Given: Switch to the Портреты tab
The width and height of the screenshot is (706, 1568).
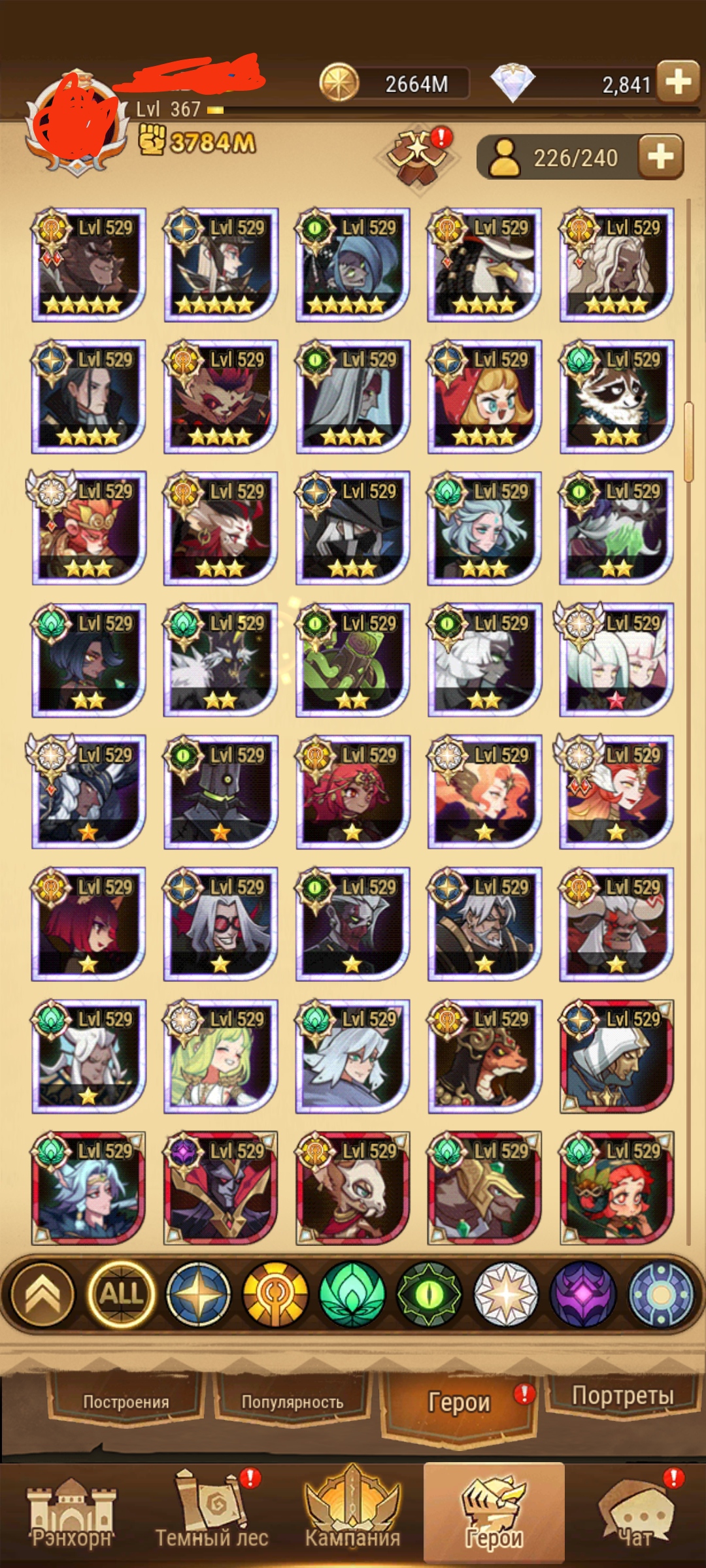Looking at the screenshot, I should 622,1395.
